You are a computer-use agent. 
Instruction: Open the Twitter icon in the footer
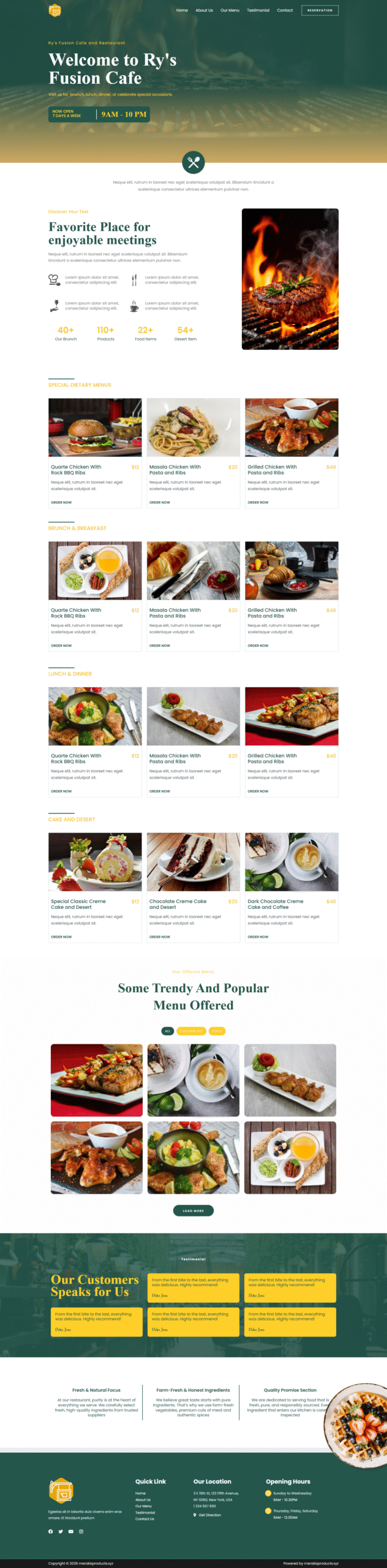[61, 1531]
